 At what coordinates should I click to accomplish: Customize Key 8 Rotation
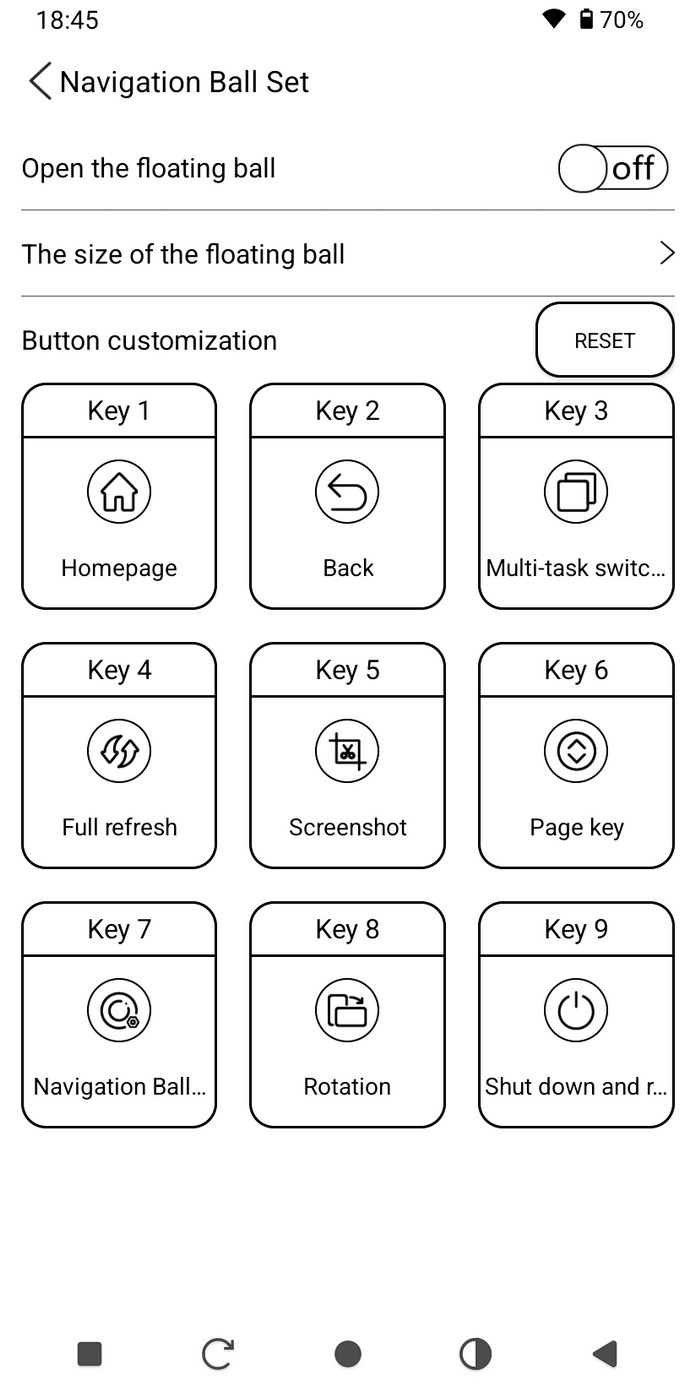tap(347, 1014)
